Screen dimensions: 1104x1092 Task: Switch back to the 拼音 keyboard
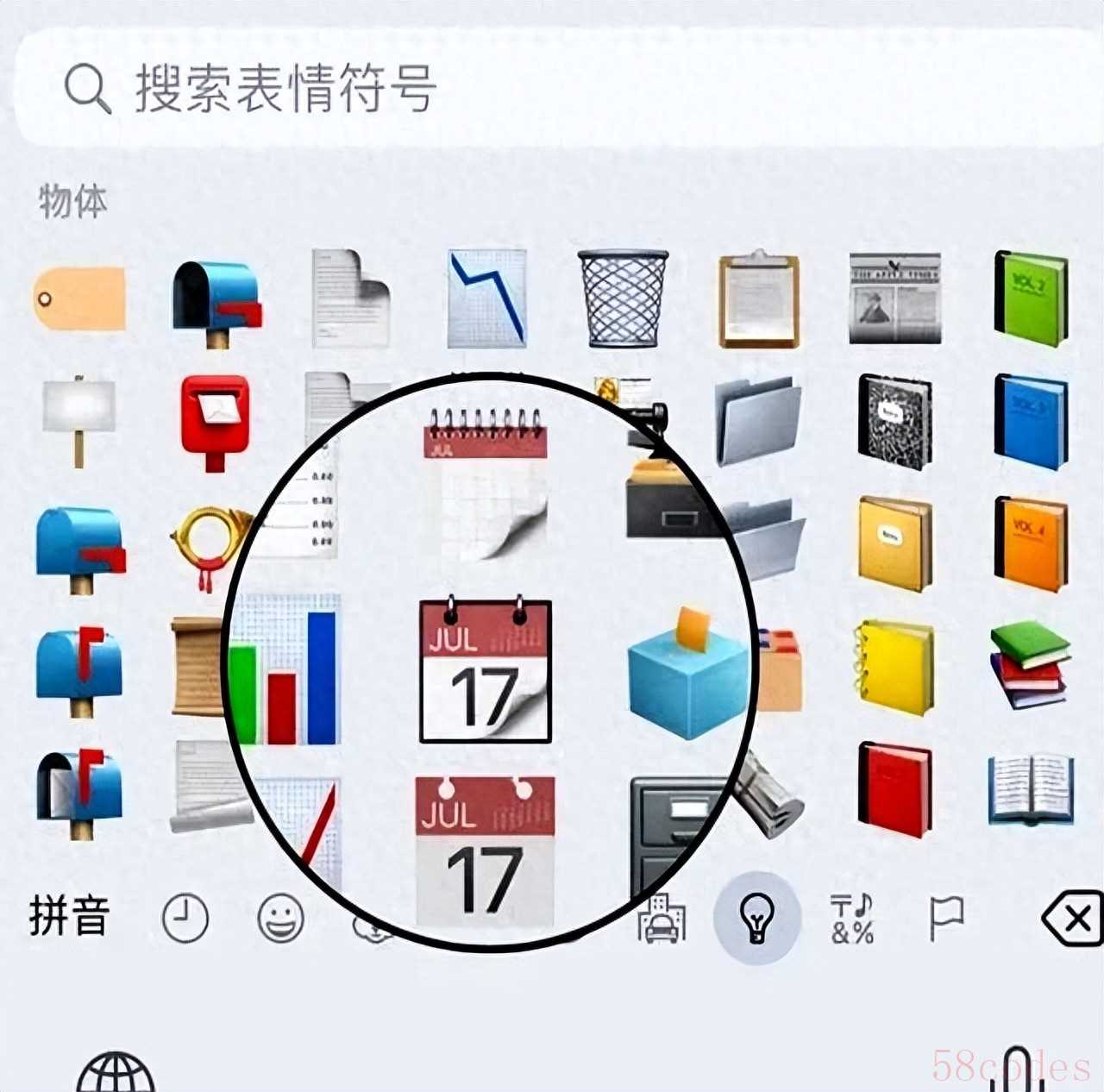[69, 916]
